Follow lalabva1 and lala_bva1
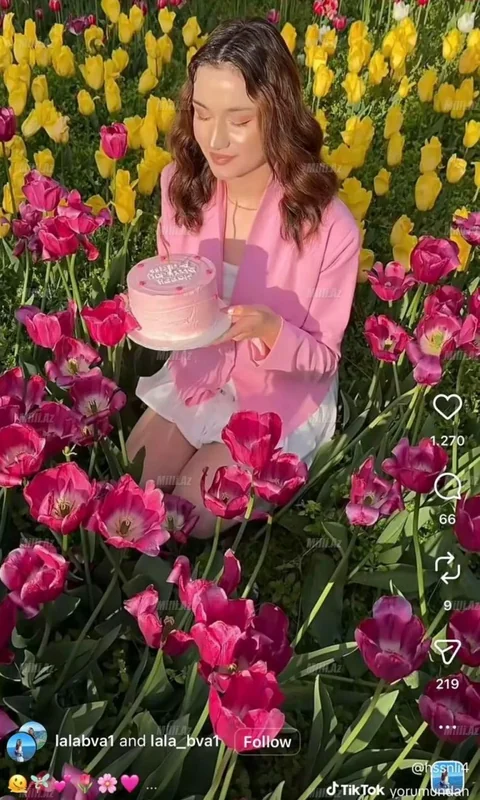The height and width of the screenshot is (800, 480). tap(267, 742)
